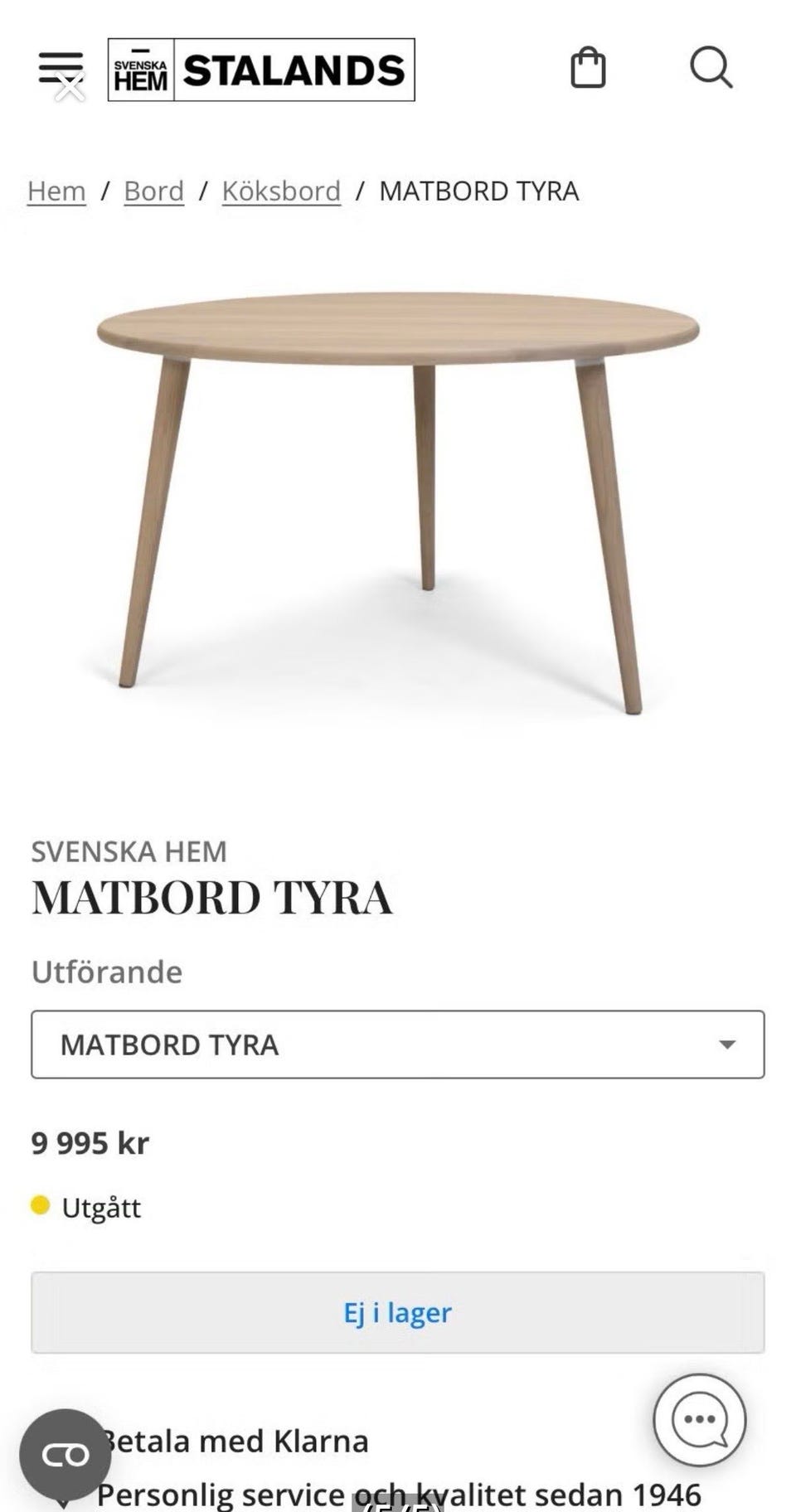Open the Köksbord breadcrumb link

click(x=281, y=191)
